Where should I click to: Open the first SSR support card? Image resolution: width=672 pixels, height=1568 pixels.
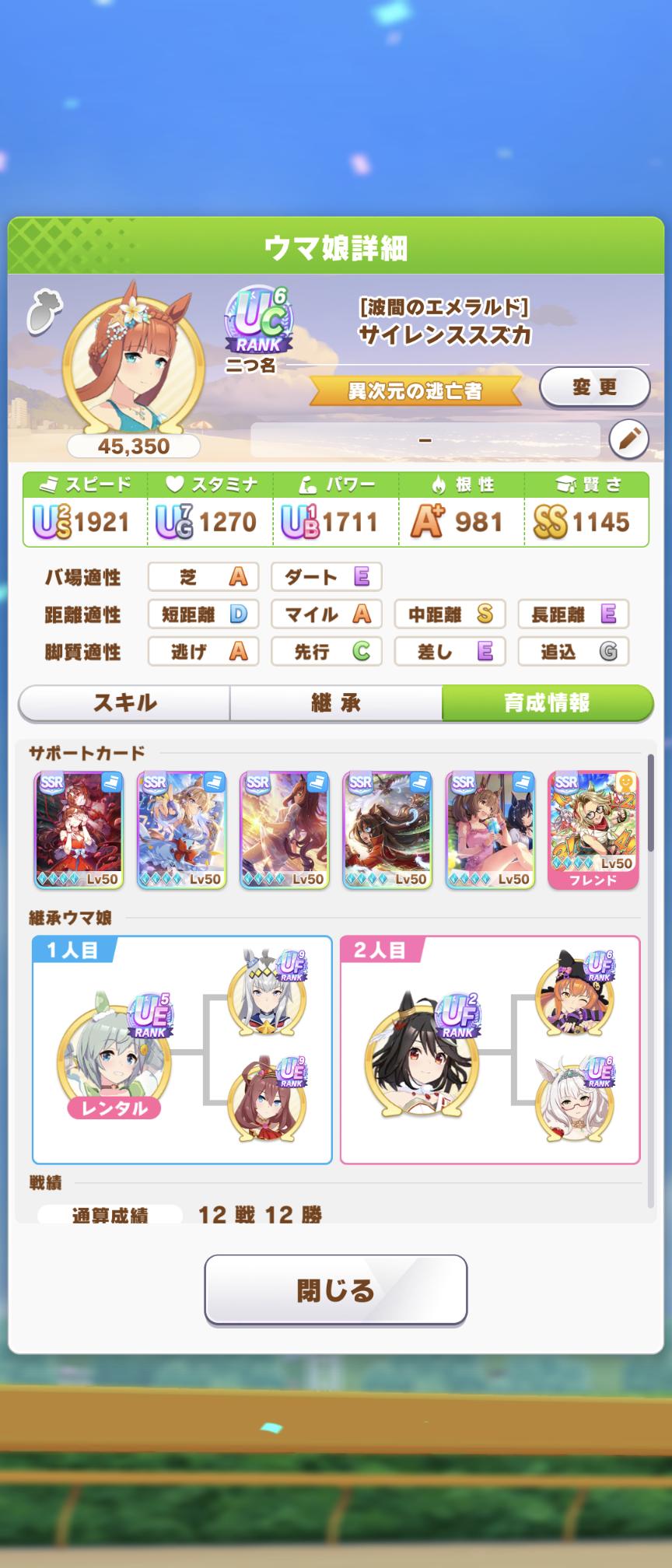pos(79,830)
